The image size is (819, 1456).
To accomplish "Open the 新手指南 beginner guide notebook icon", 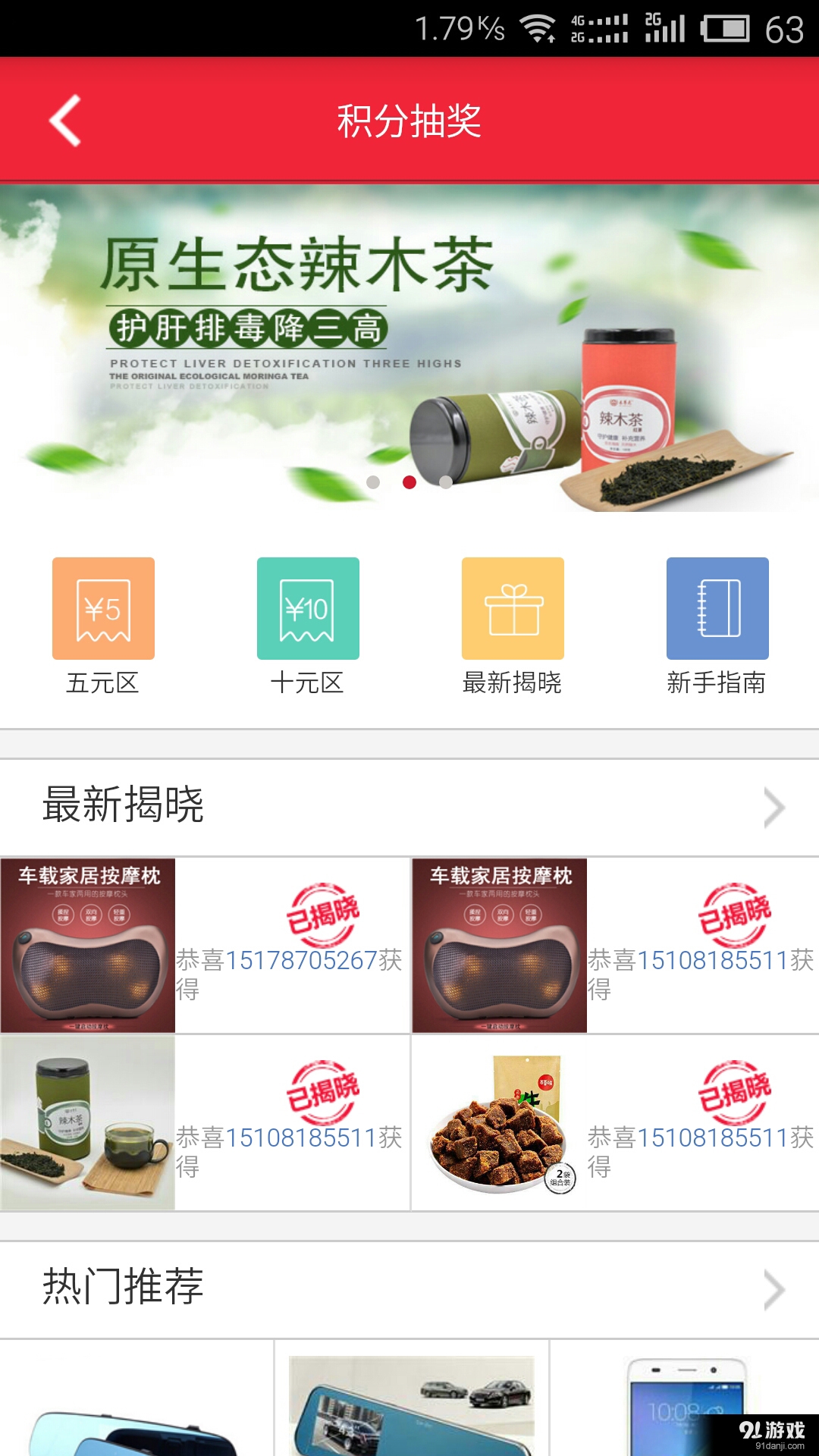I will pyautogui.click(x=718, y=607).
